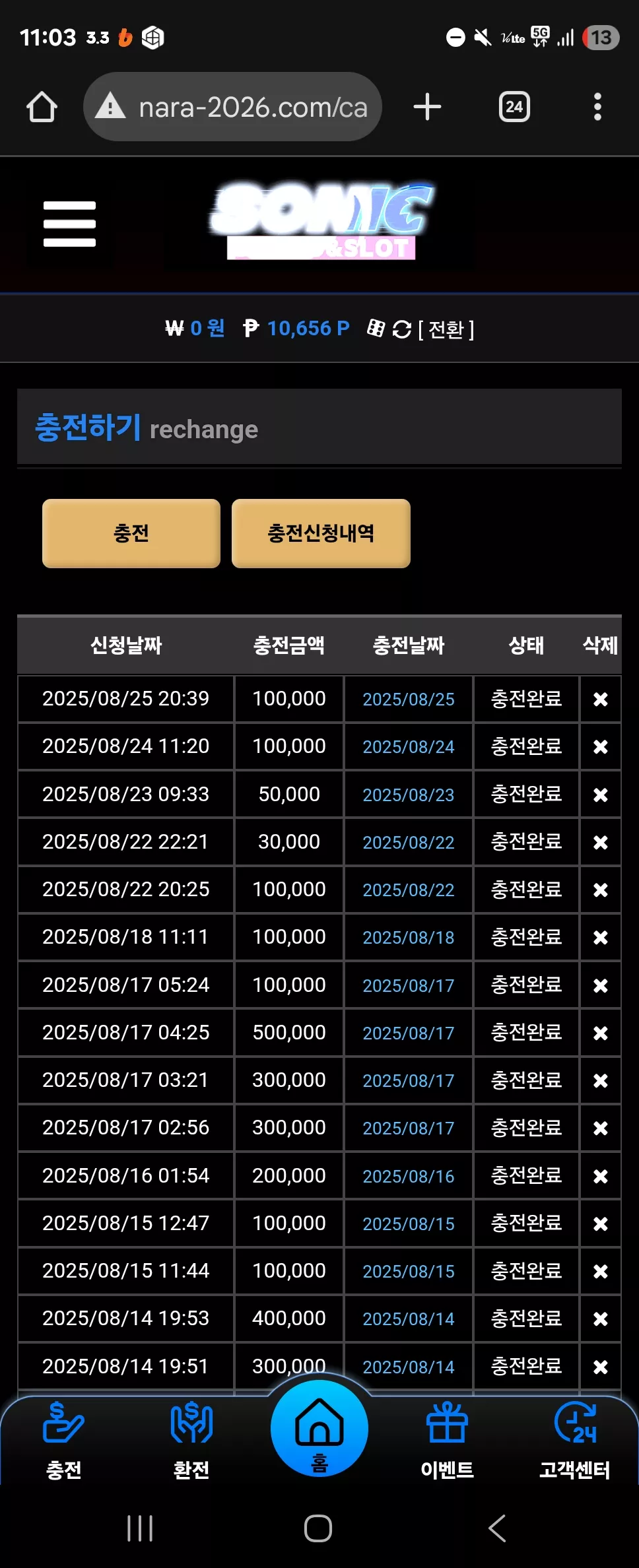Select the 충전 button
639x1568 pixels.
pos(131,533)
